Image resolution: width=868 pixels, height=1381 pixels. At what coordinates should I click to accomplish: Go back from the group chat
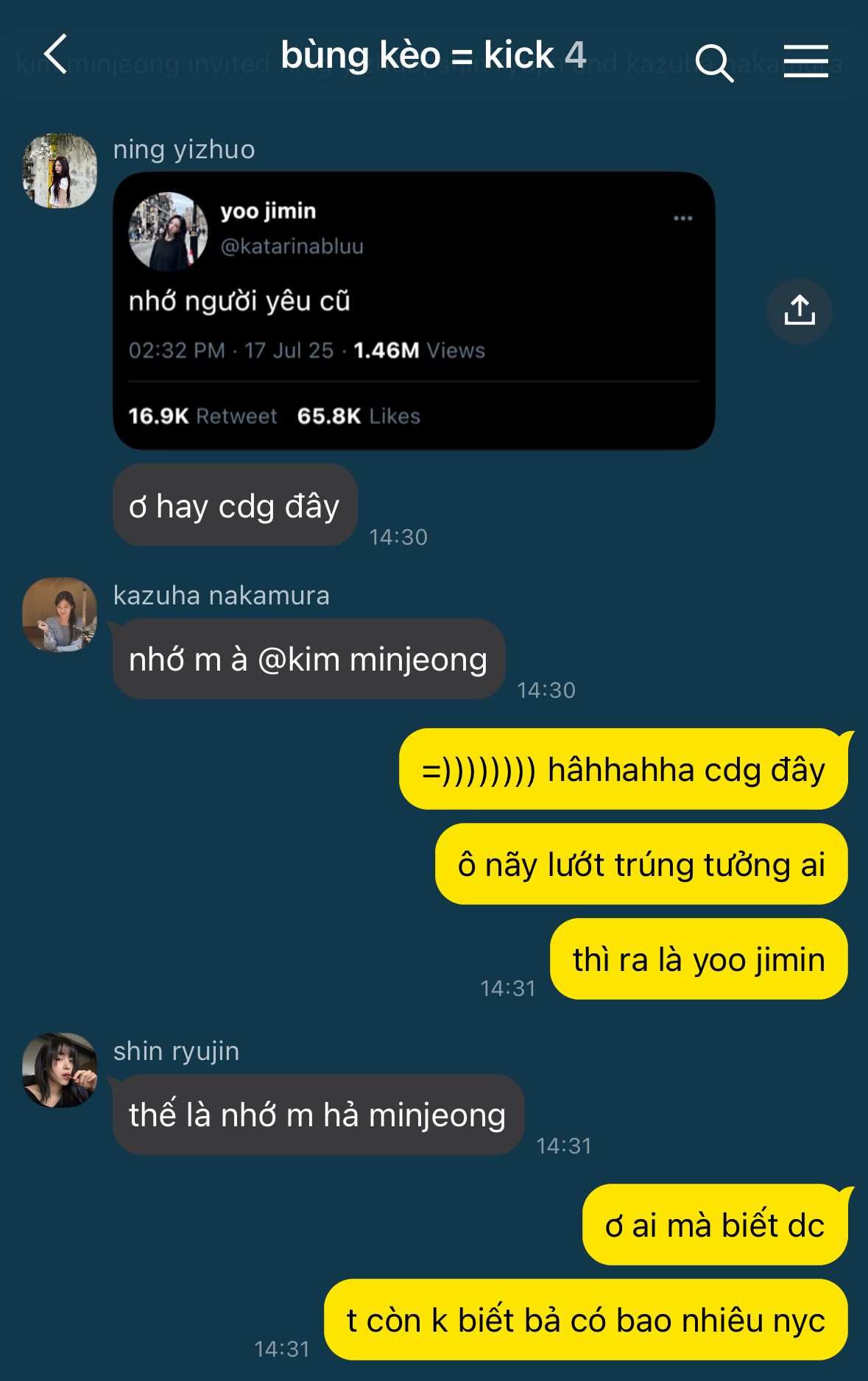pyautogui.click(x=56, y=54)
